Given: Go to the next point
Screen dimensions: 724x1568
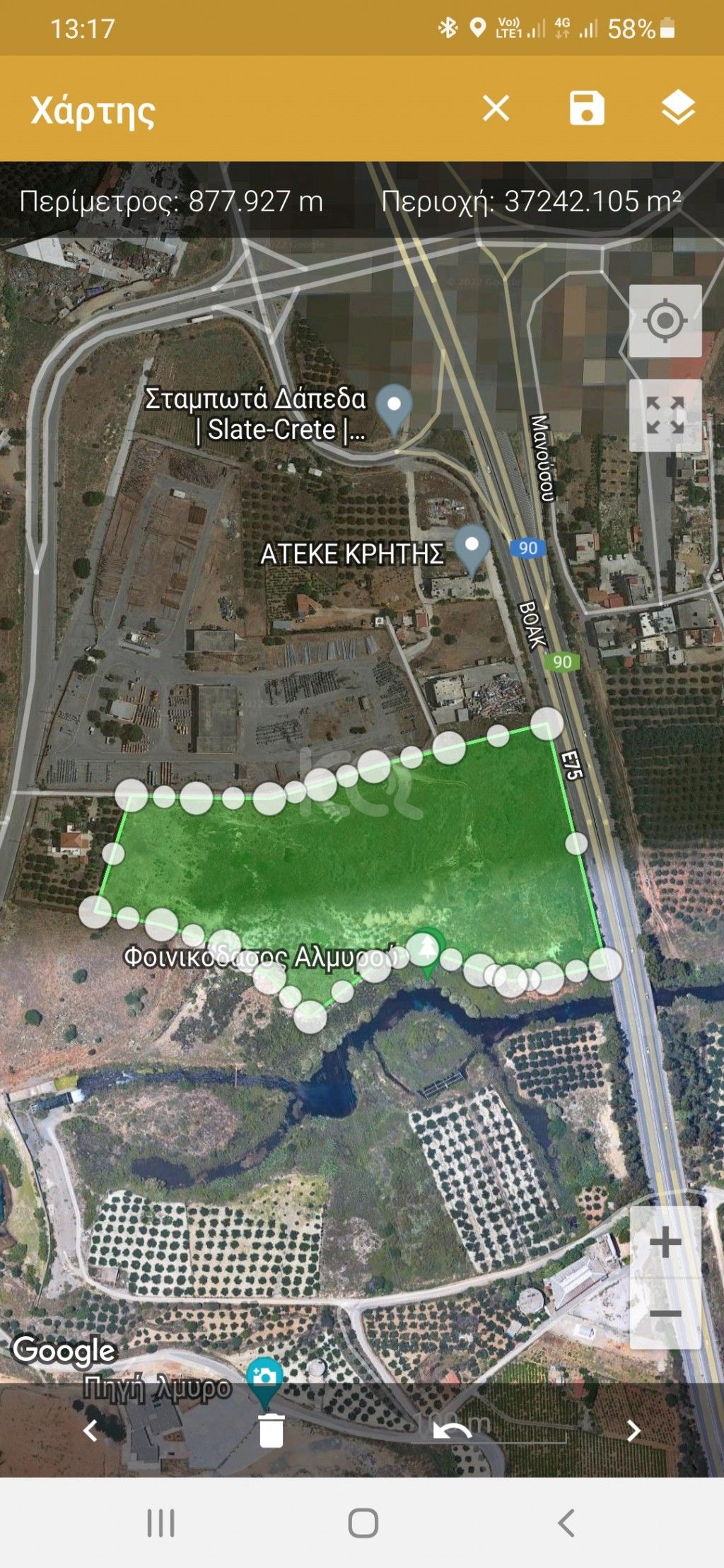Looking at the screenshot, I should pos(633,1431).
